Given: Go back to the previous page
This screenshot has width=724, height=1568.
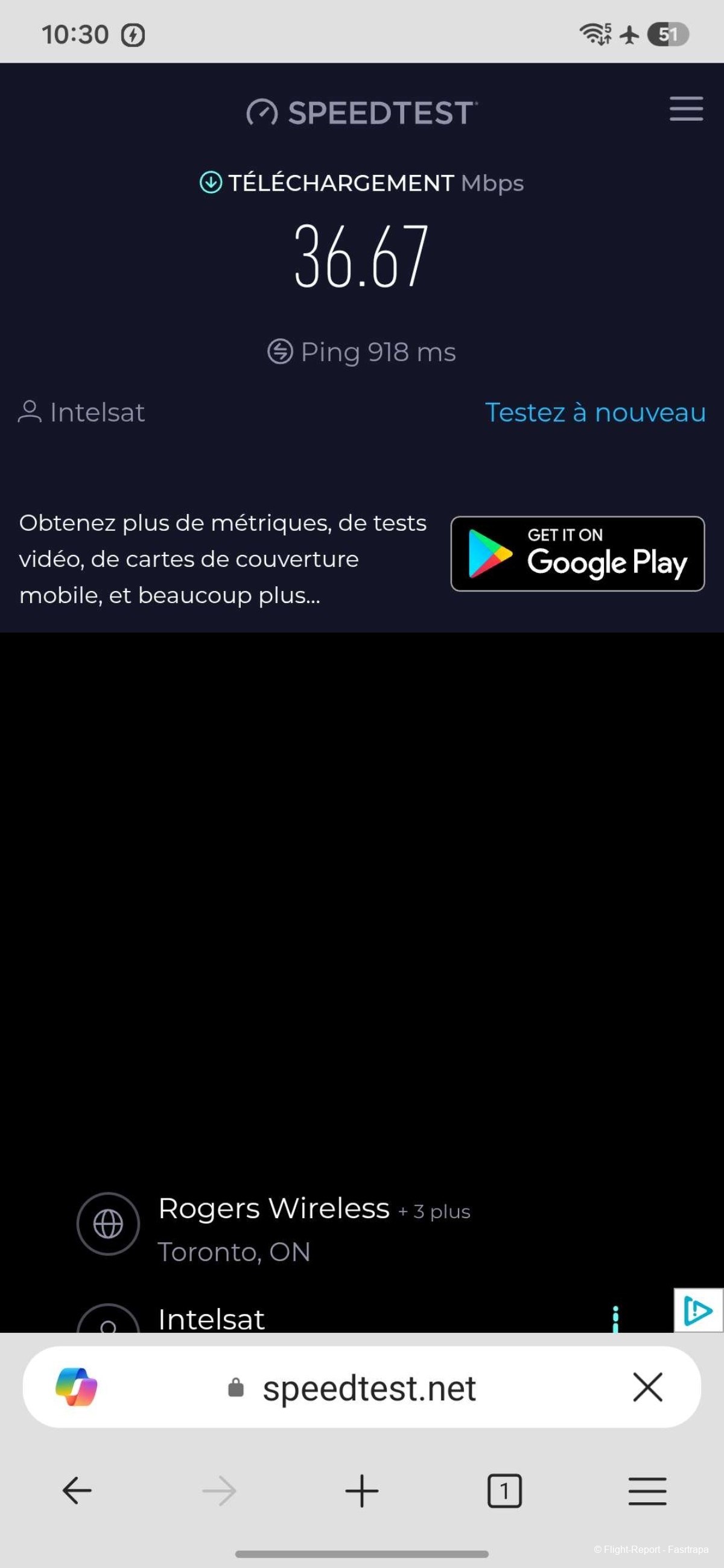Looking at the screenshot, I should pyautogui.click(x=77, y=1491).
